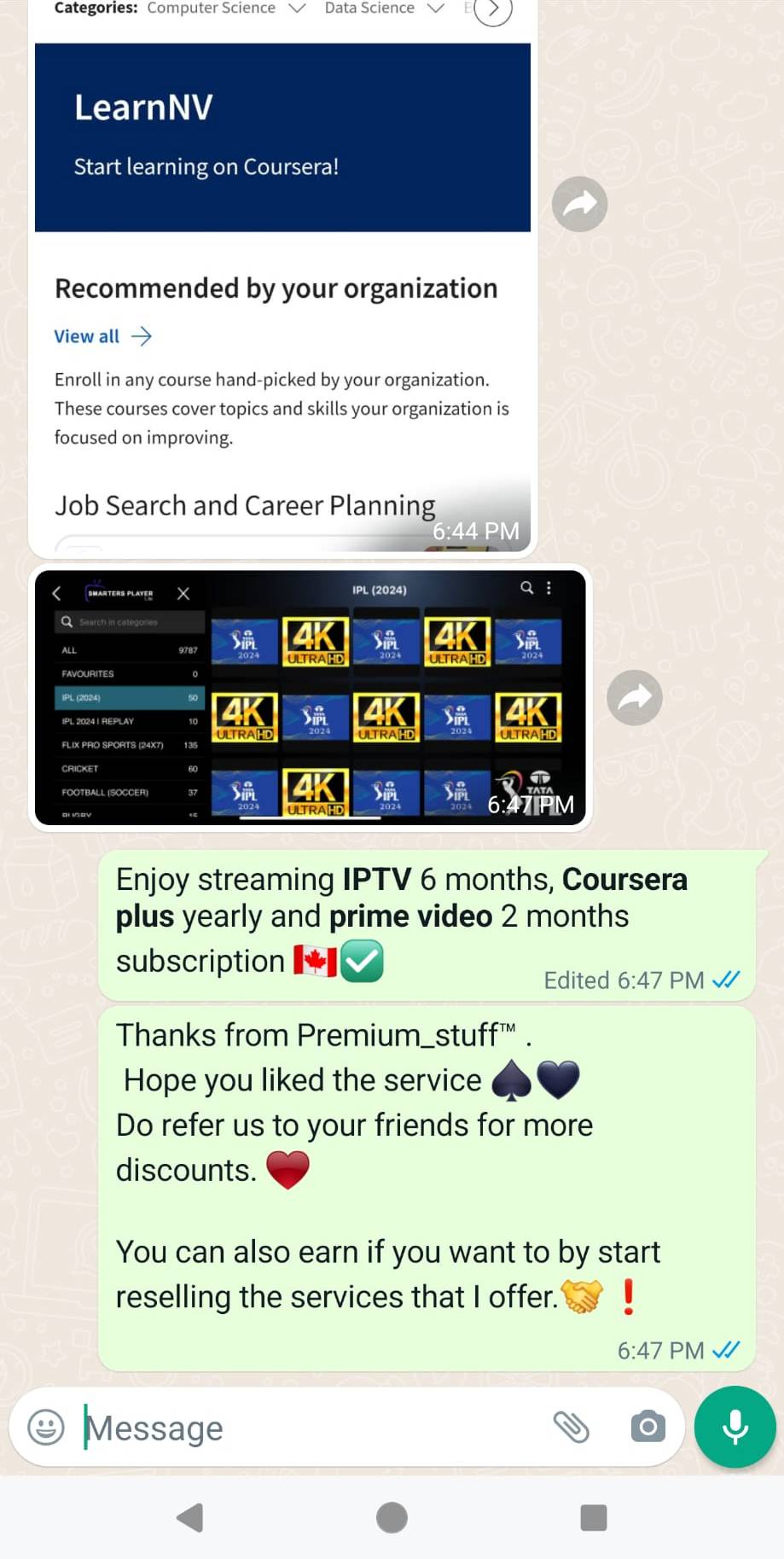Forward the IPL 2024 screenshot message
Viewport: 784px width, 1559px height.
click(x=634, y=698)
